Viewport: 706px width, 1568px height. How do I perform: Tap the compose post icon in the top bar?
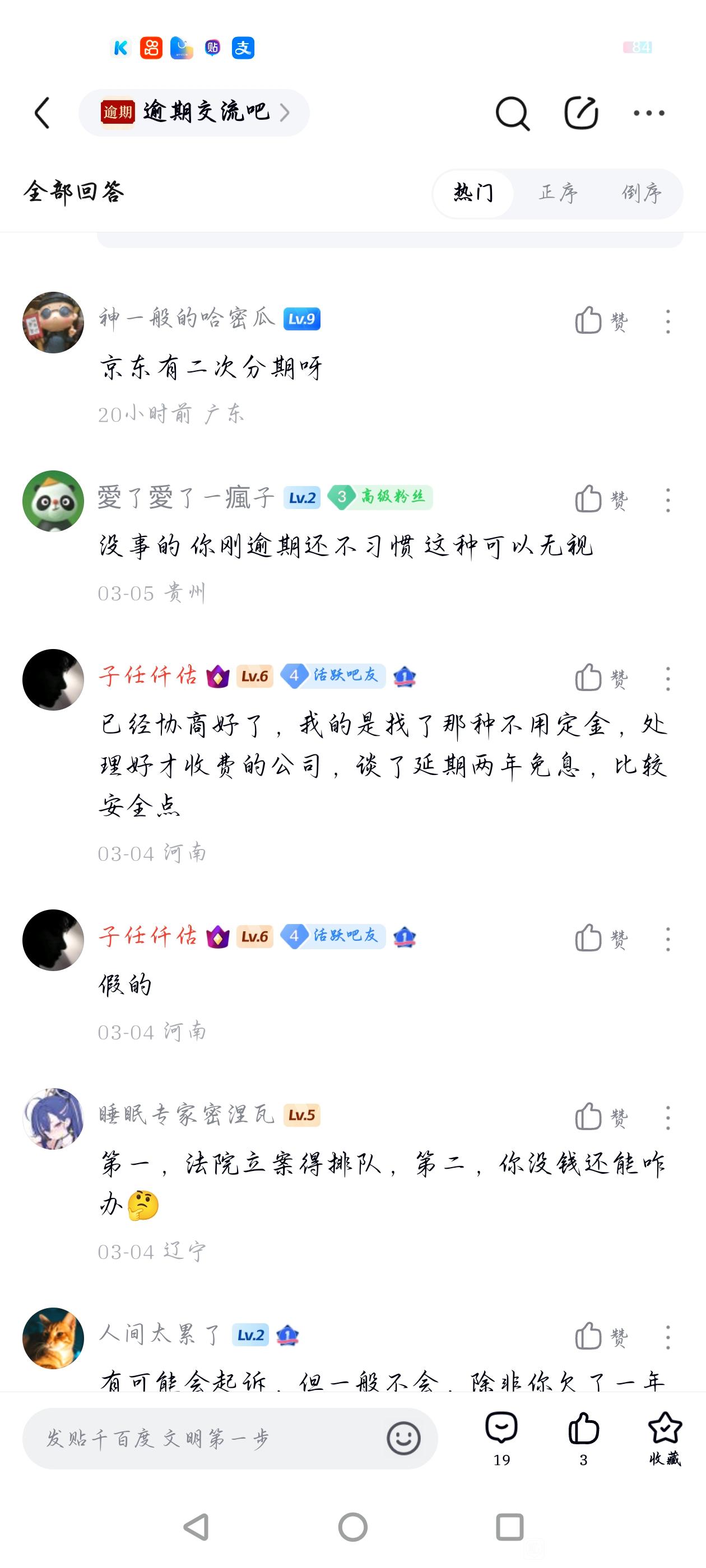[580, 113]
